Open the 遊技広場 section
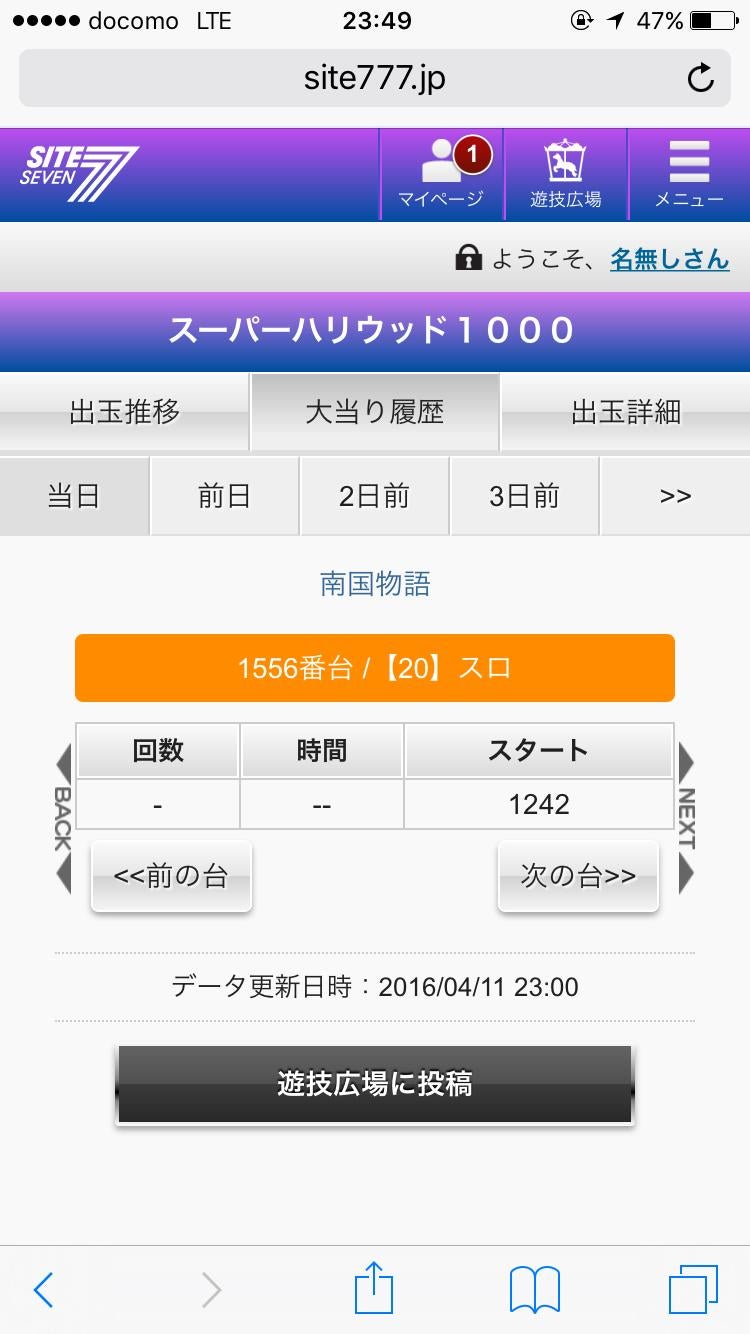 [x=566, y=174]
